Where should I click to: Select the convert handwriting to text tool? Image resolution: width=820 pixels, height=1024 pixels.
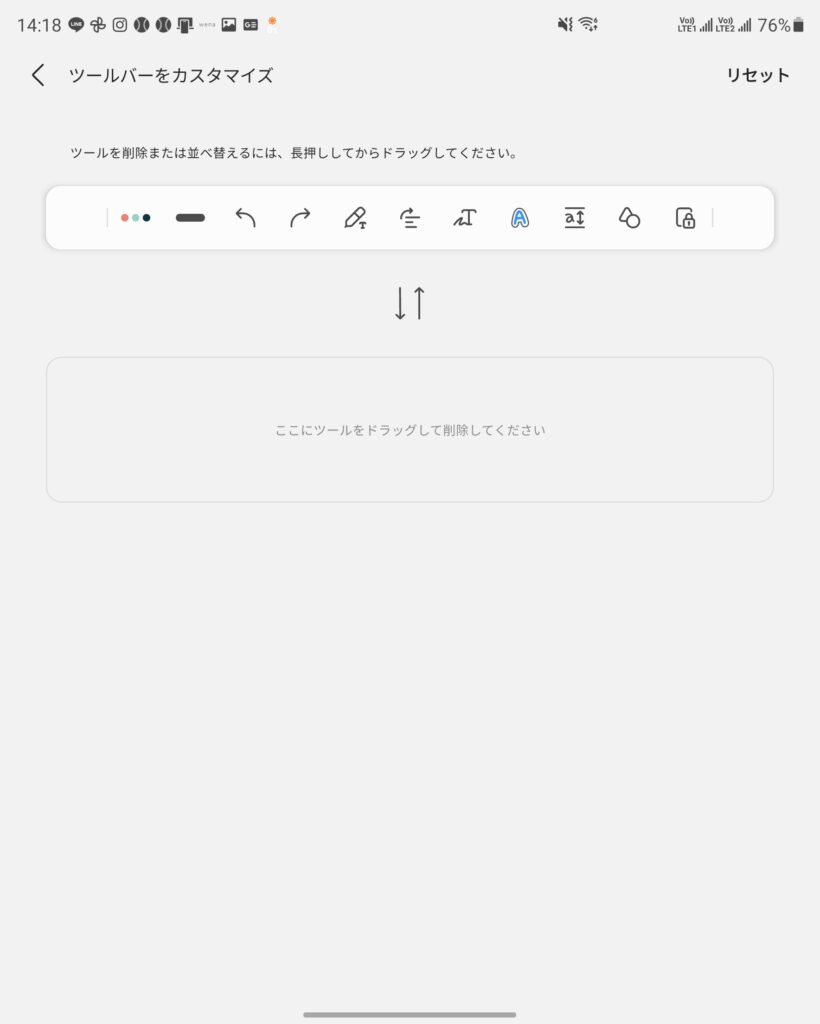[x=465, y=217]
